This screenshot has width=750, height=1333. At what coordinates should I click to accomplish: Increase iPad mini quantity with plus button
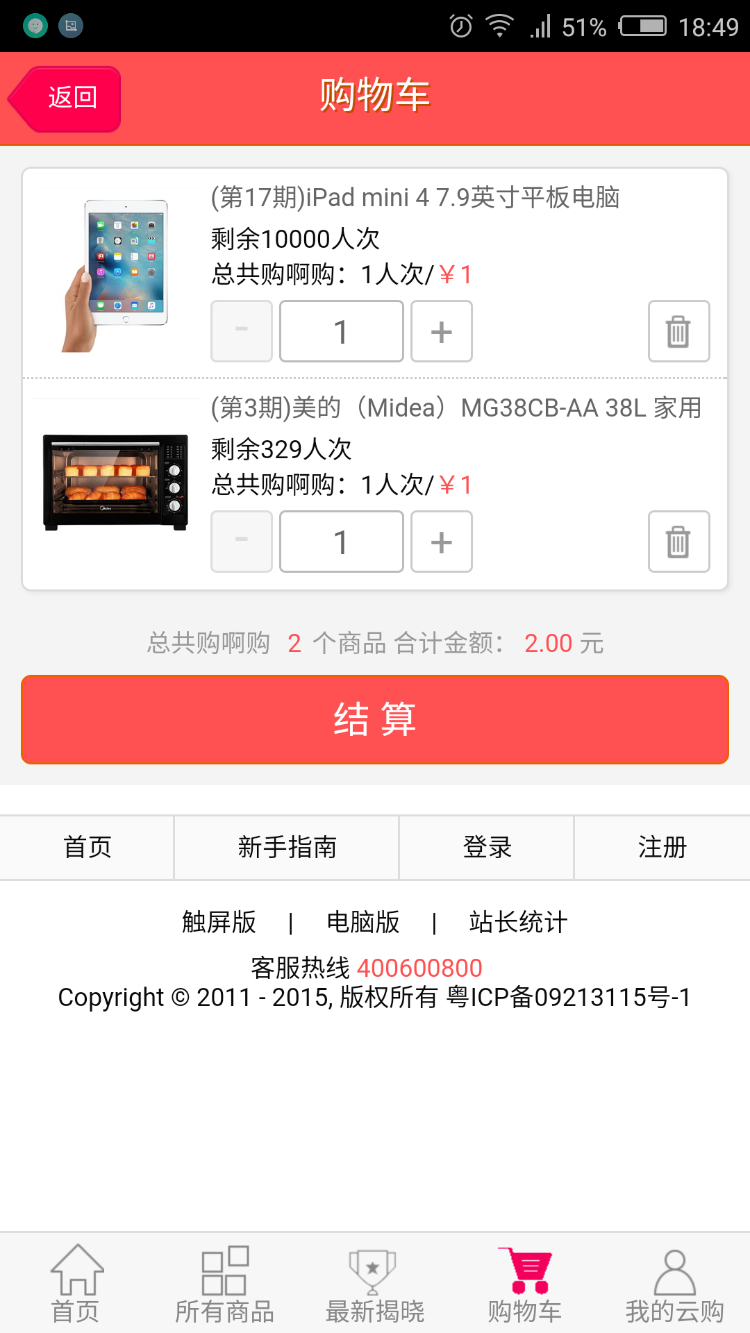441,331
